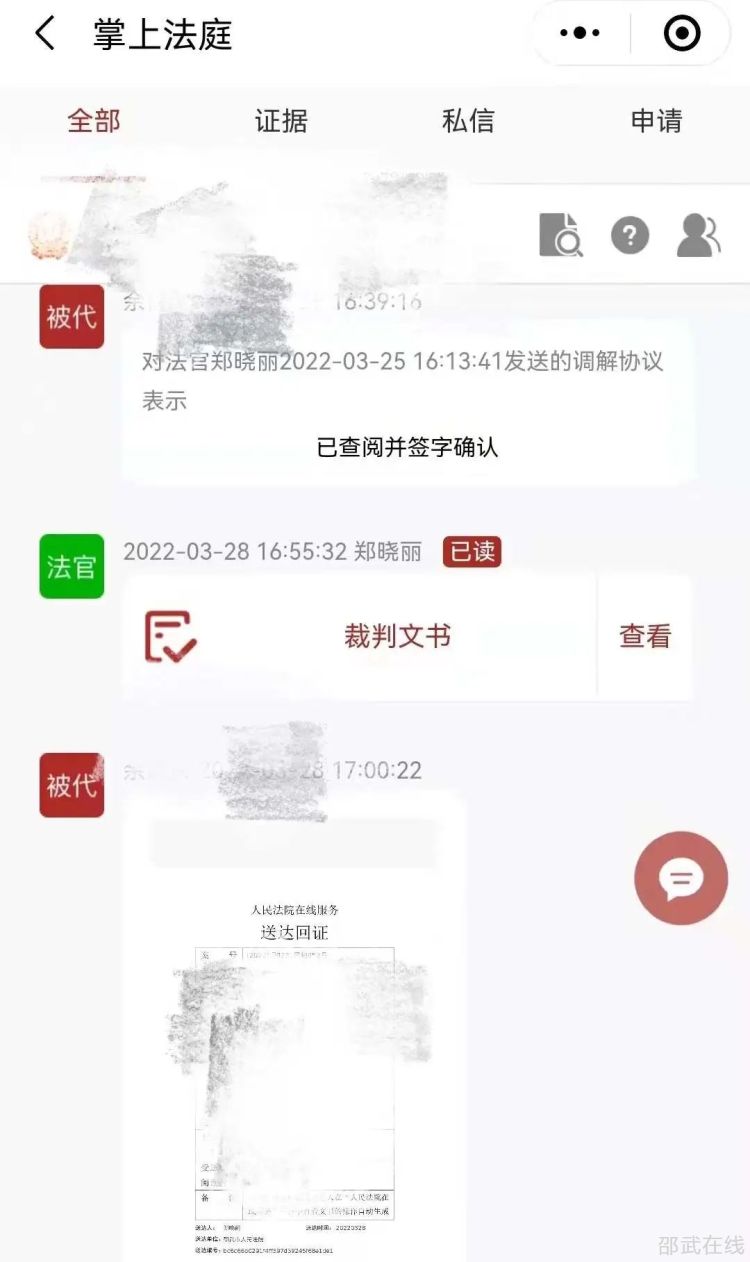
Task: Close the mini program
Action: click(682, 34)
